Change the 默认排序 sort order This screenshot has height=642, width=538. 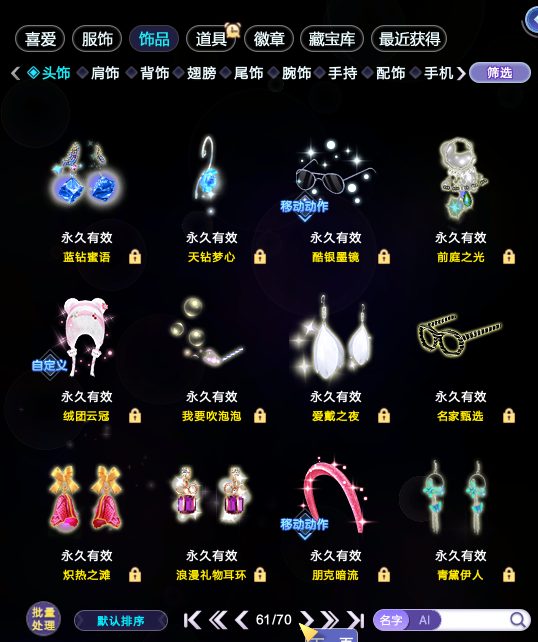(x=121, y=621)
